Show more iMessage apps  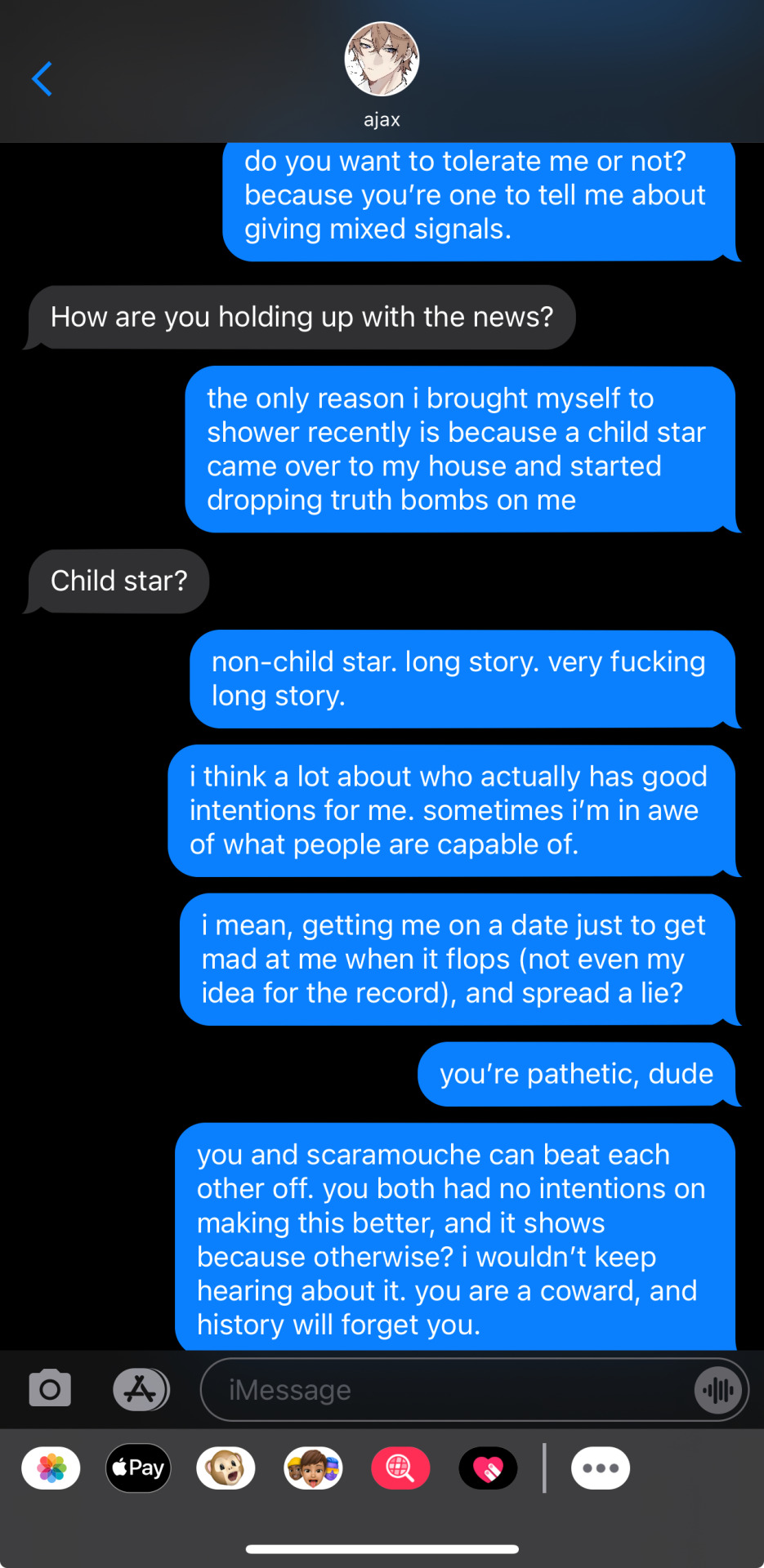(601, 1468)
